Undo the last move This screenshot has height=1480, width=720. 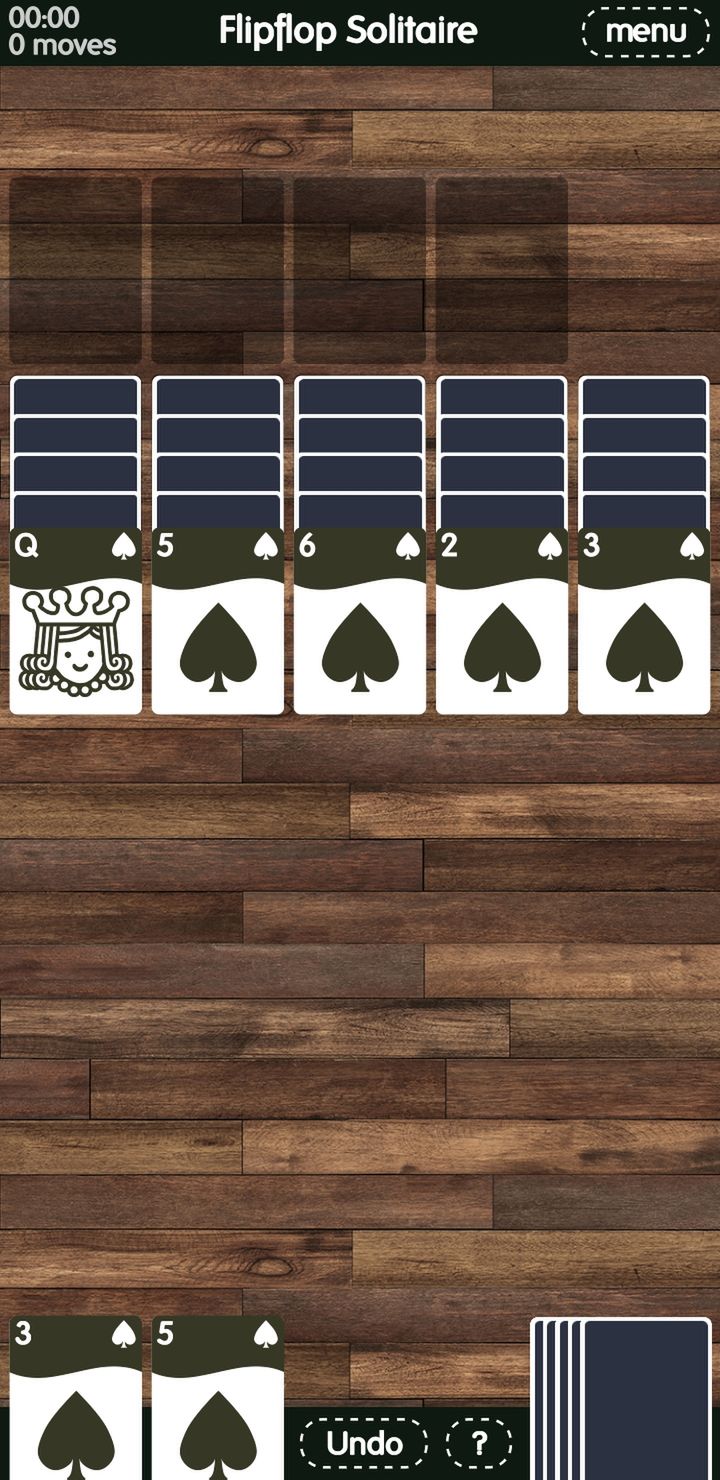364,1443
